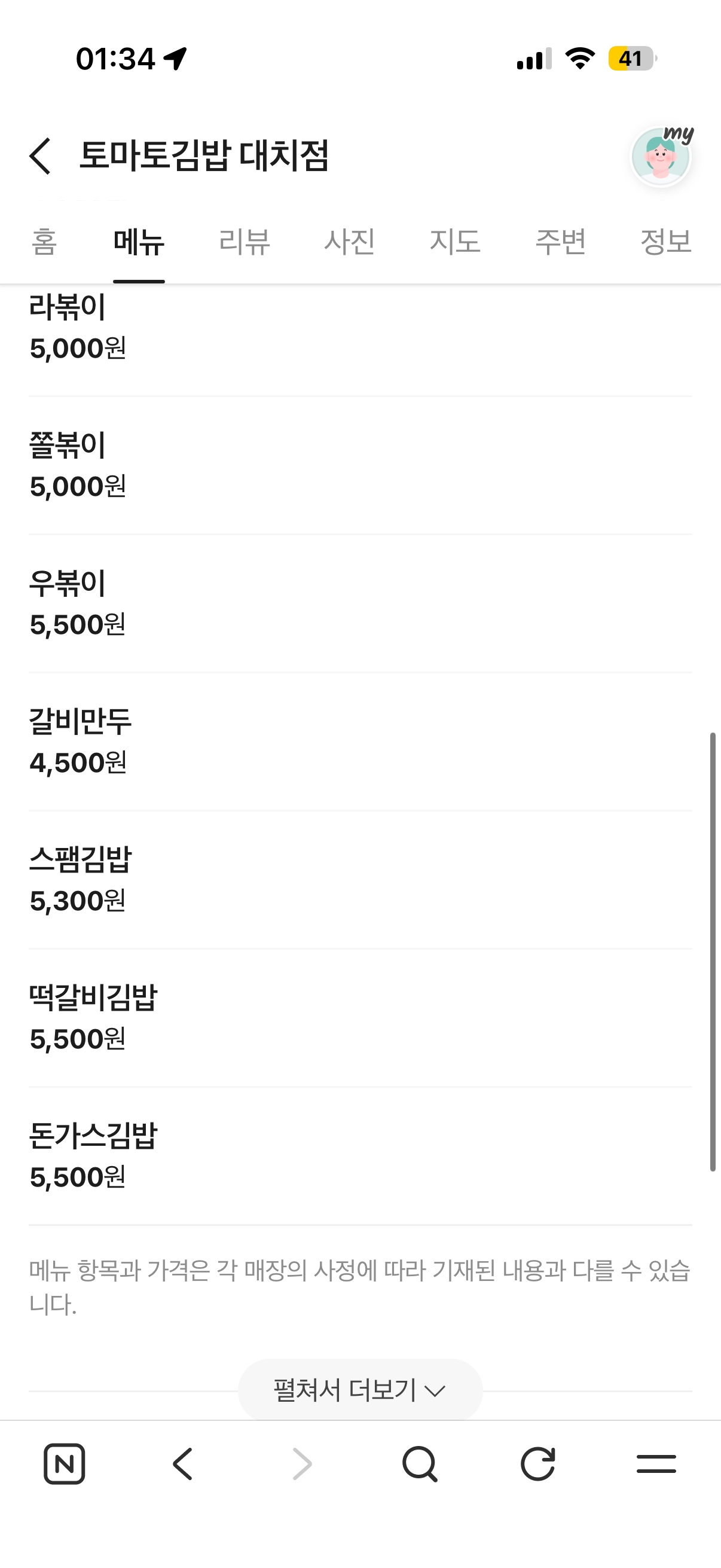Select the 메뉴 tab

click(x=139, y=242)
